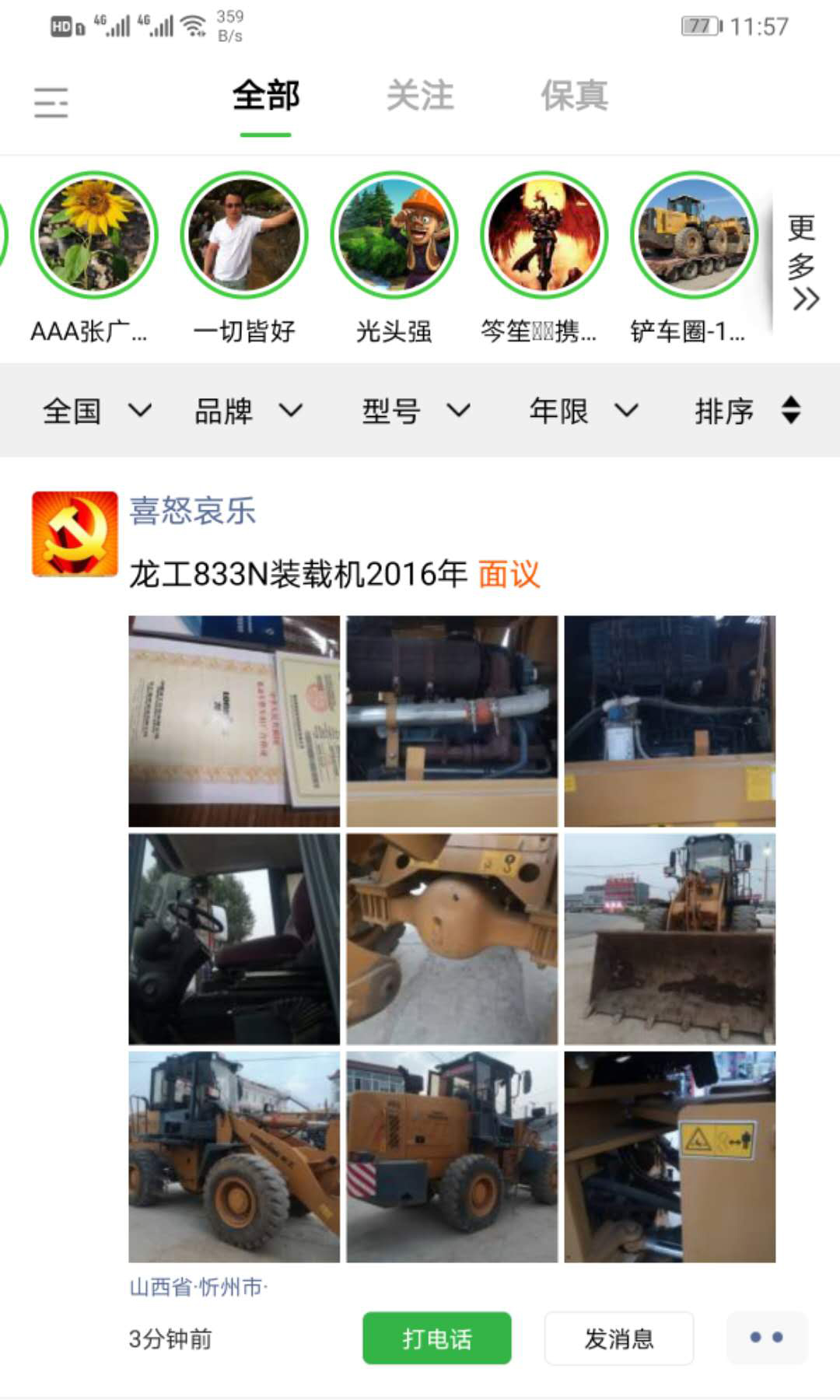The height and width of the screenshot is (1400, 840).
Task: Call the seller with 打电话
Action: tap(436, 1338)
